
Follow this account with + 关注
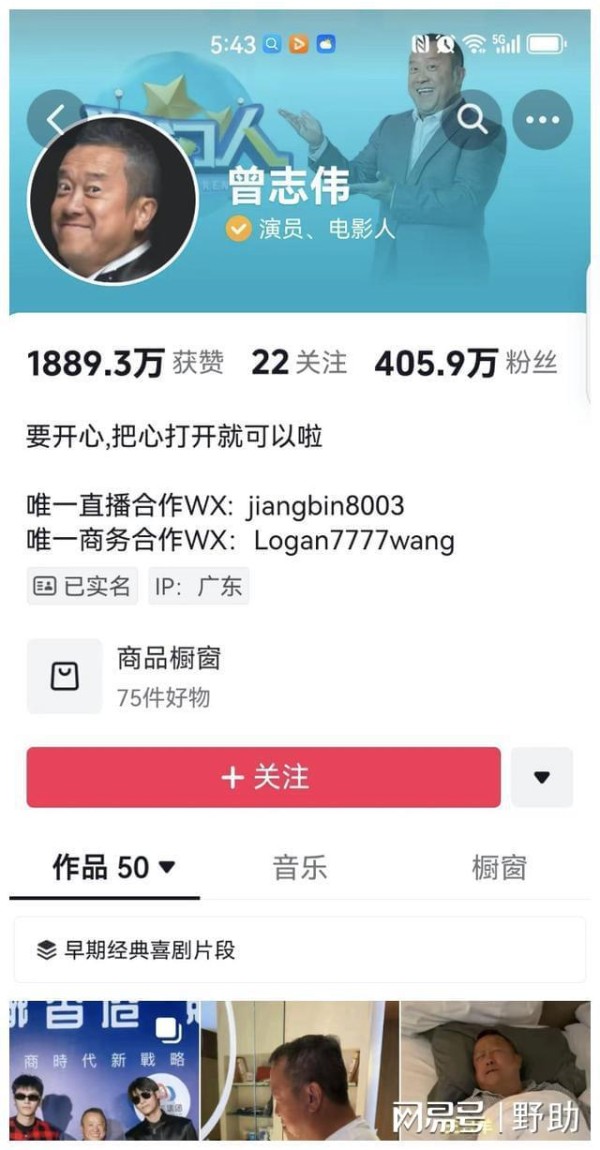pyautogui.click(x=263, y=777)
